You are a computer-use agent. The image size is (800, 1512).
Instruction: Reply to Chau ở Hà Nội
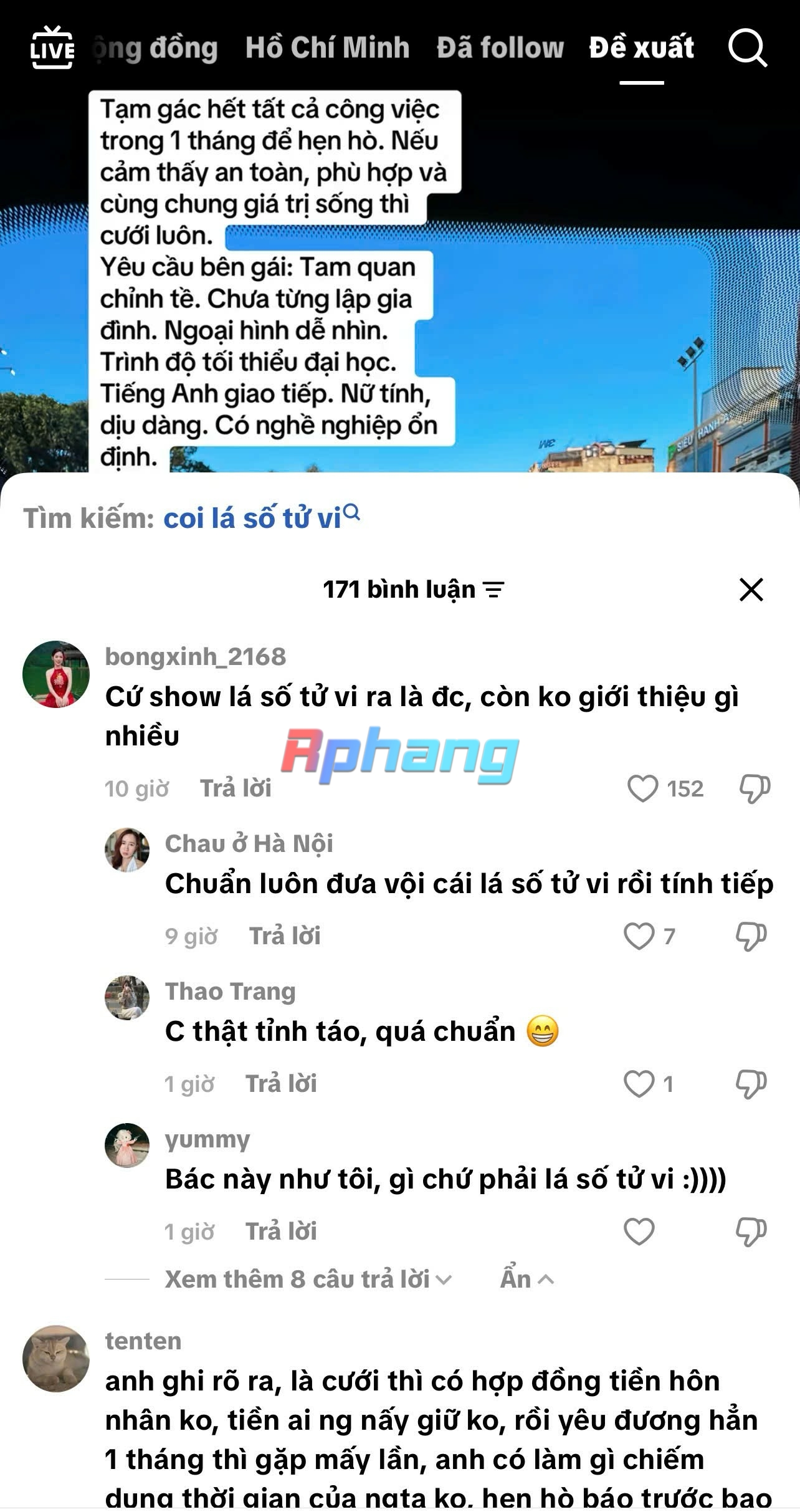[285, 936]
